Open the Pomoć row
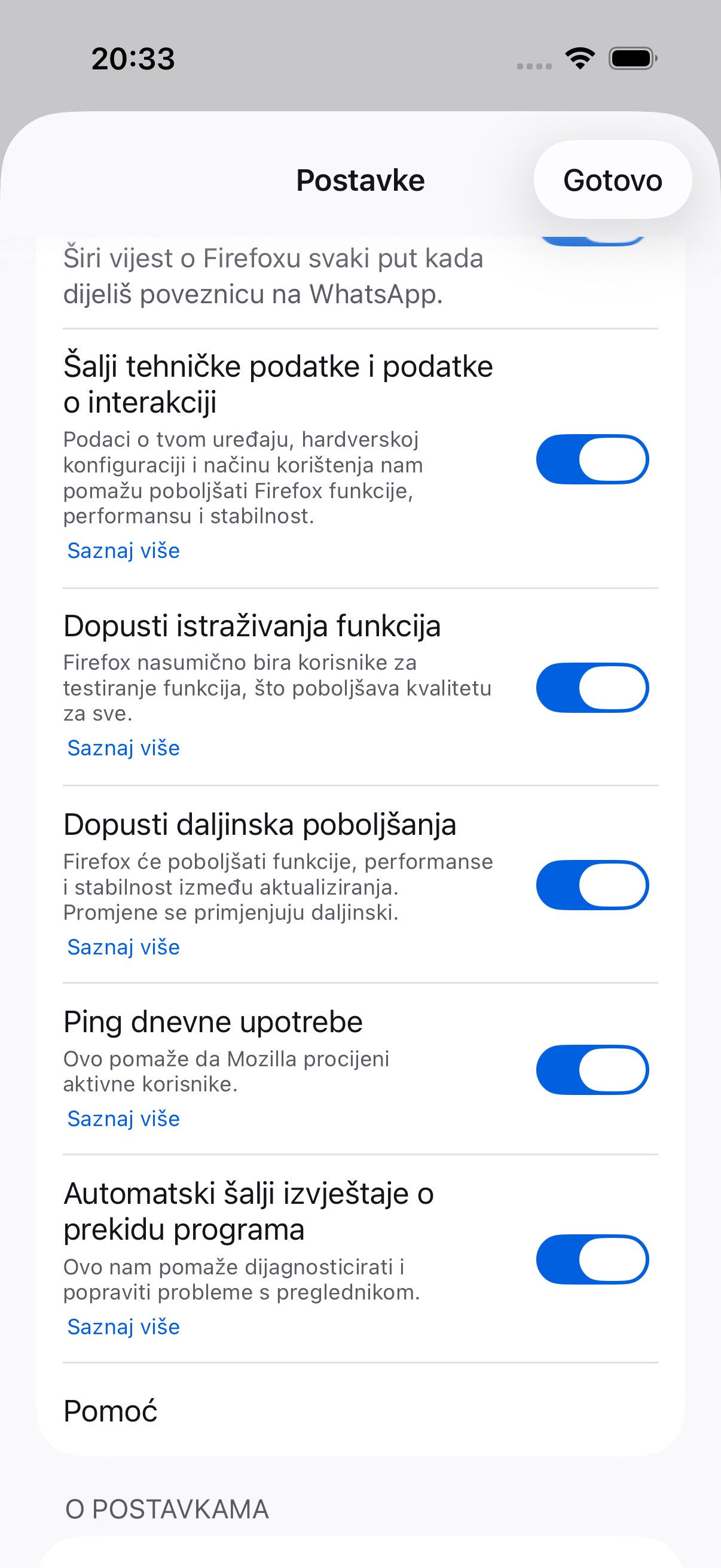This screenshot has height=1568, width=721. pyautogui.click(x=360, y=1410)
